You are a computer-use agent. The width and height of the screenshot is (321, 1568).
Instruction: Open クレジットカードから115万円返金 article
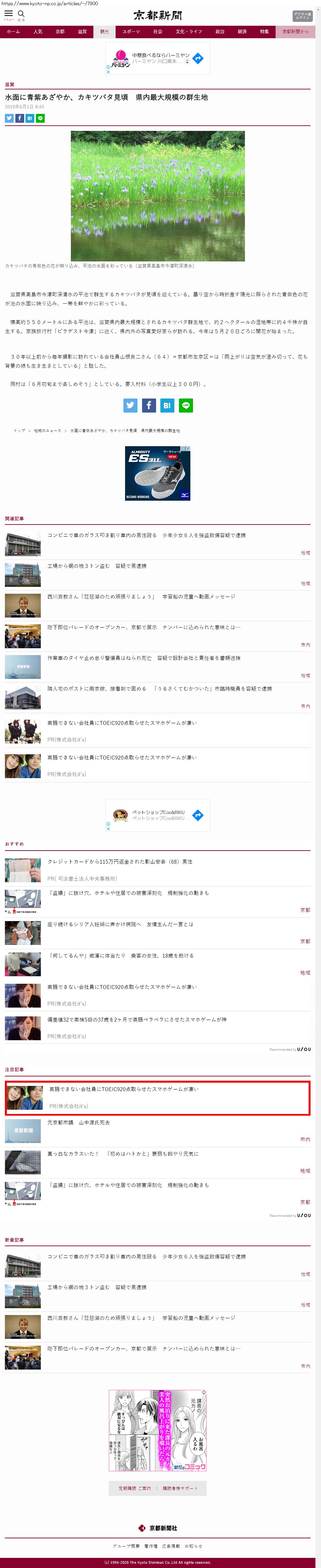[120, 861]
